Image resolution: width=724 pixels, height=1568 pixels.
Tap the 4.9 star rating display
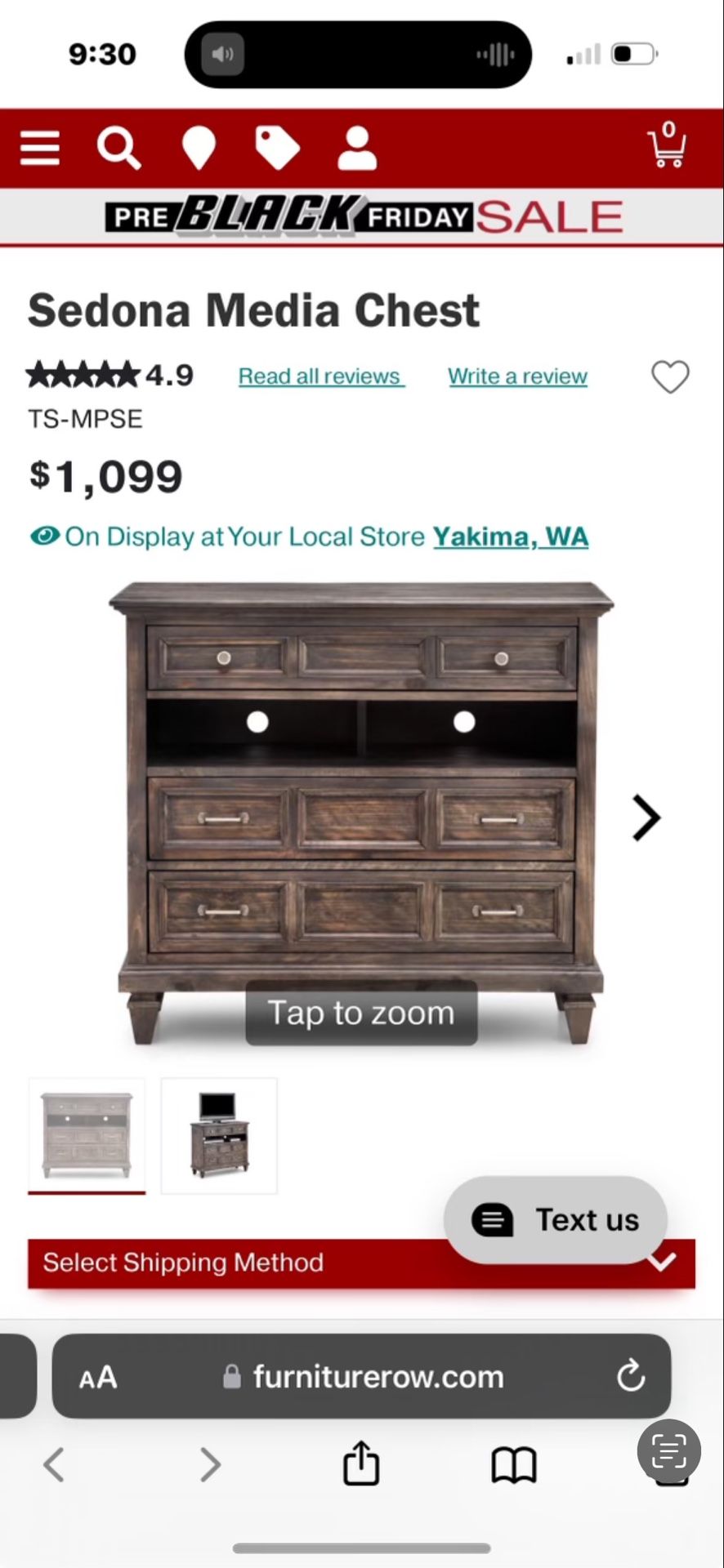point(110,375)
